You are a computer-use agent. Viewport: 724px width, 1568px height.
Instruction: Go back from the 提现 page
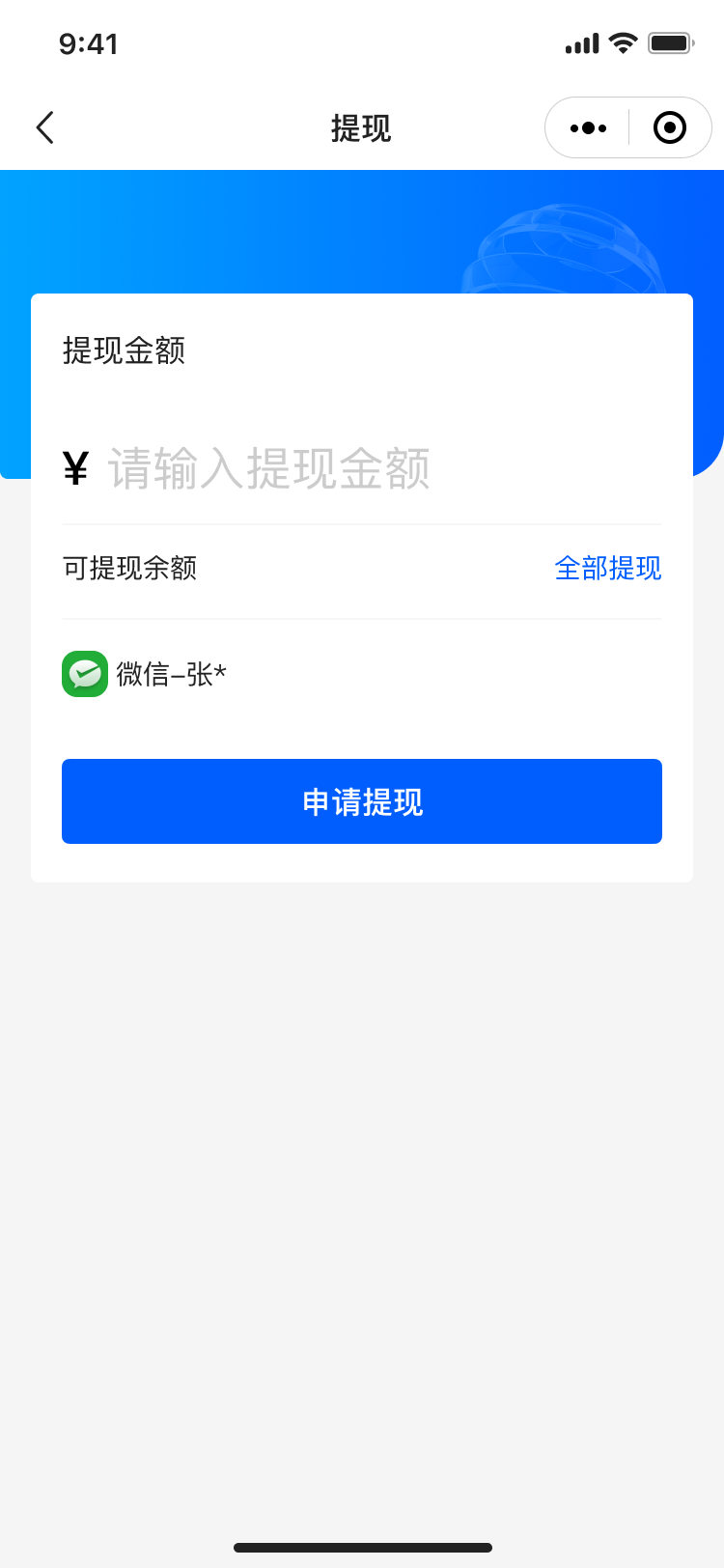44,127
